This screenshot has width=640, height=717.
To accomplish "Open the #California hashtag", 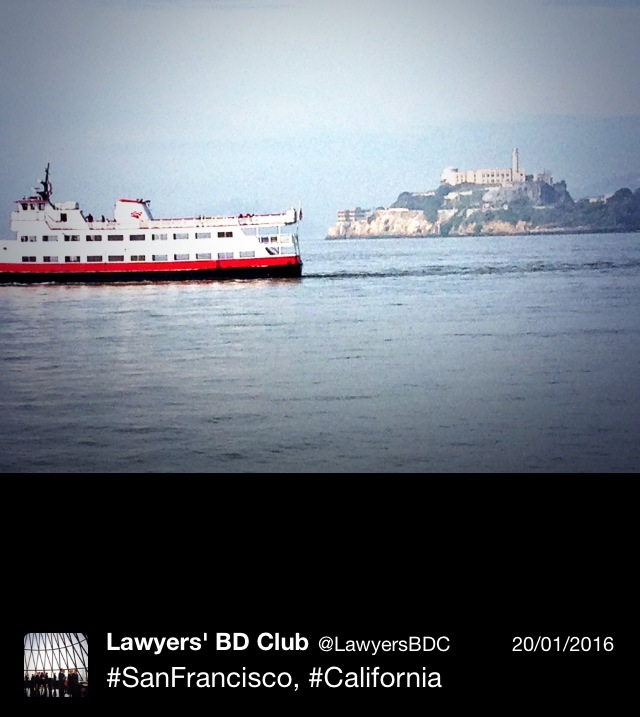I will click(375, 678).
